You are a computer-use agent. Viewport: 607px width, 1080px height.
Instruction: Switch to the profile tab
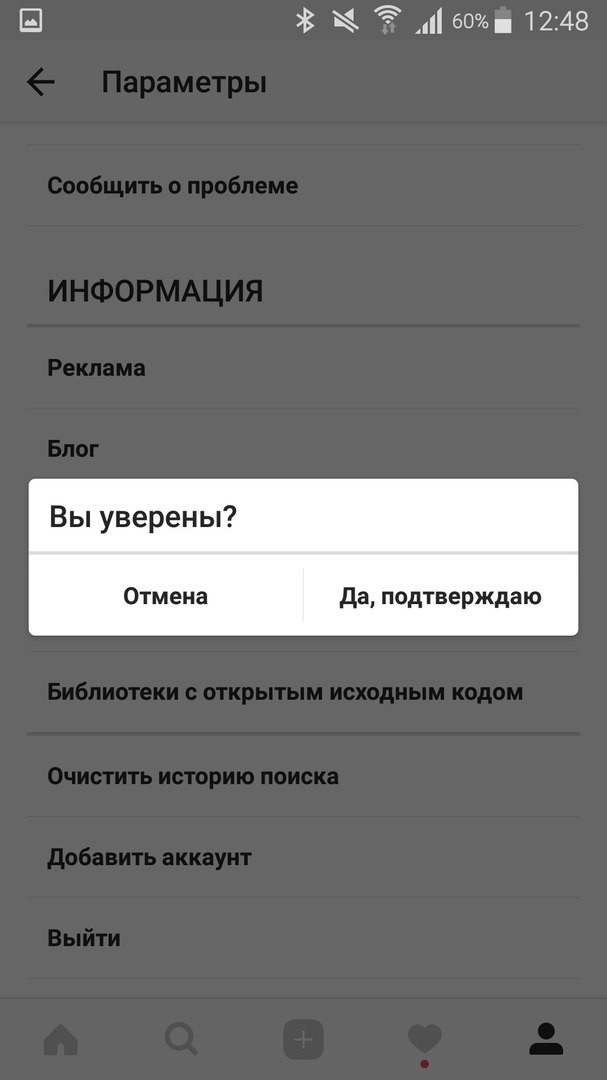coord(546,1039)
